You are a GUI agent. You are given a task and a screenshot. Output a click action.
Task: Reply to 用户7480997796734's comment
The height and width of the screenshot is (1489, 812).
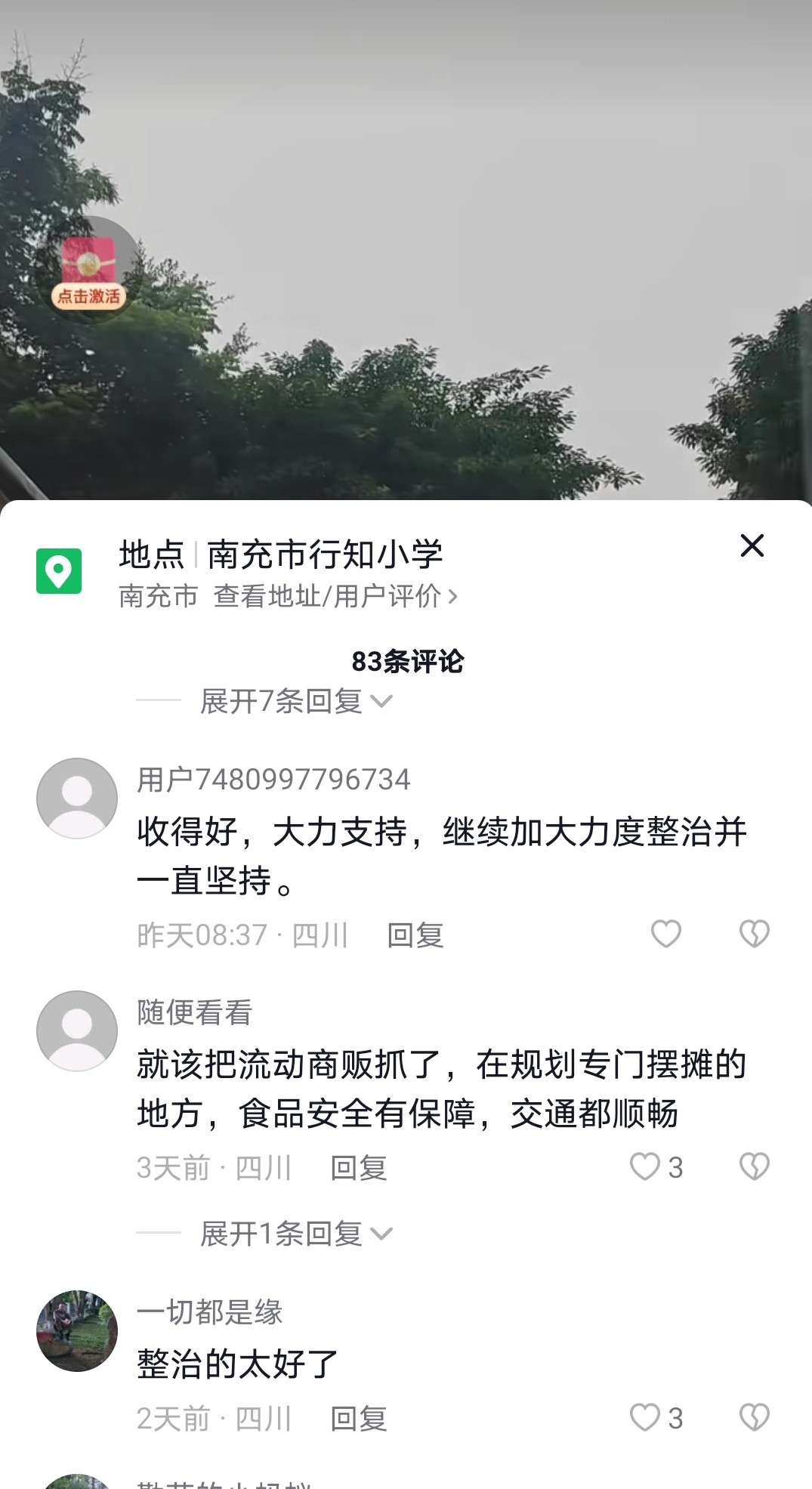[415, 936]
